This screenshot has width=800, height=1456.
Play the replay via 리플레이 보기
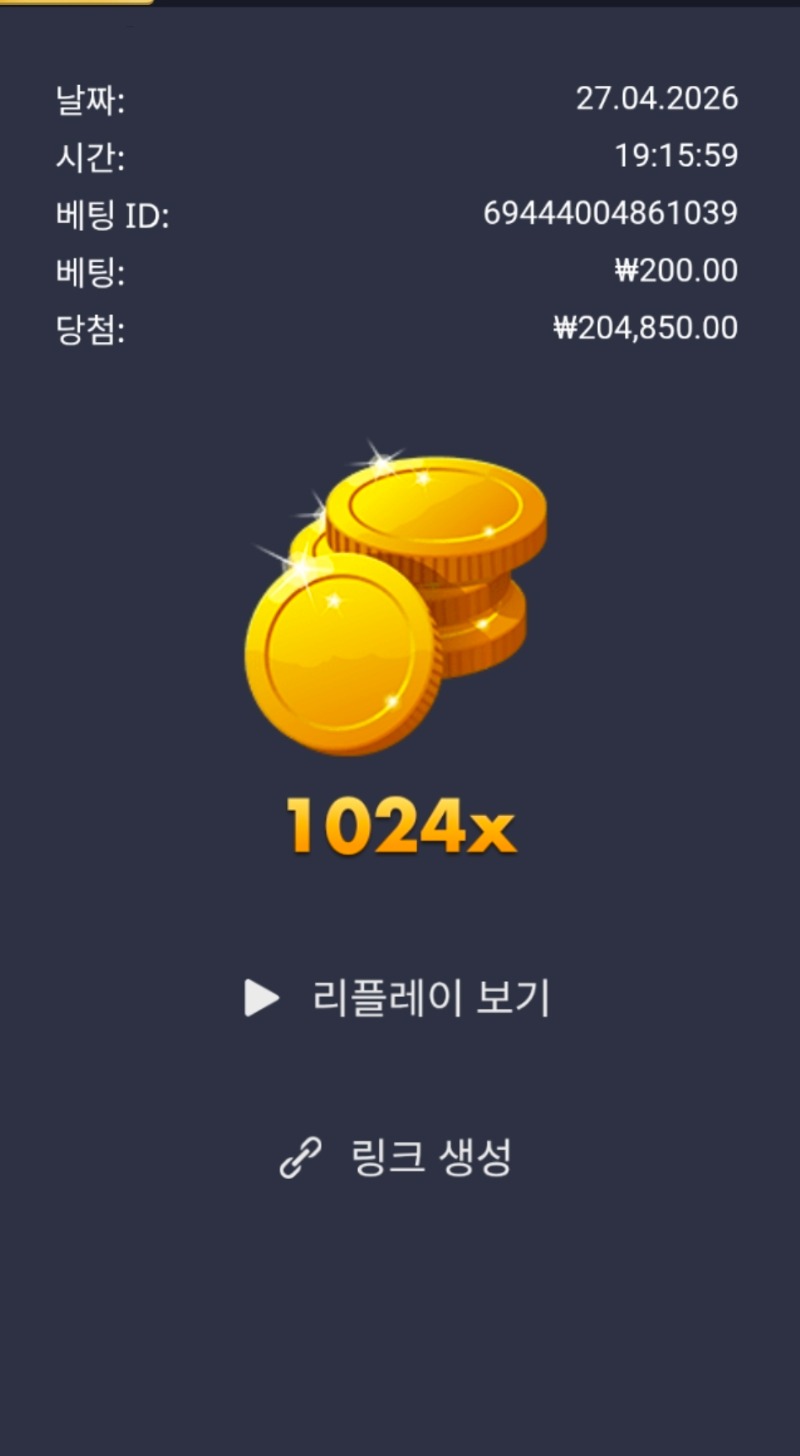click(x=398, y=998)
